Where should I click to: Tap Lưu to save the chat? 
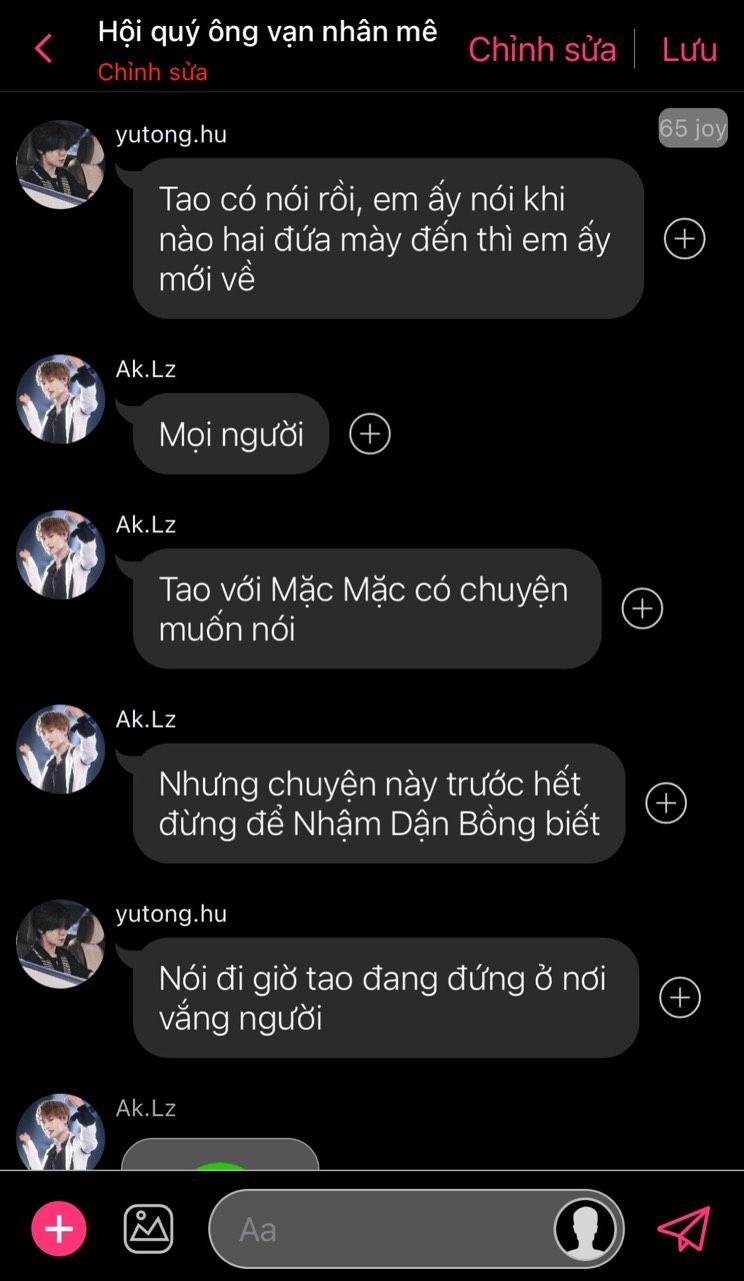(689, 49)
